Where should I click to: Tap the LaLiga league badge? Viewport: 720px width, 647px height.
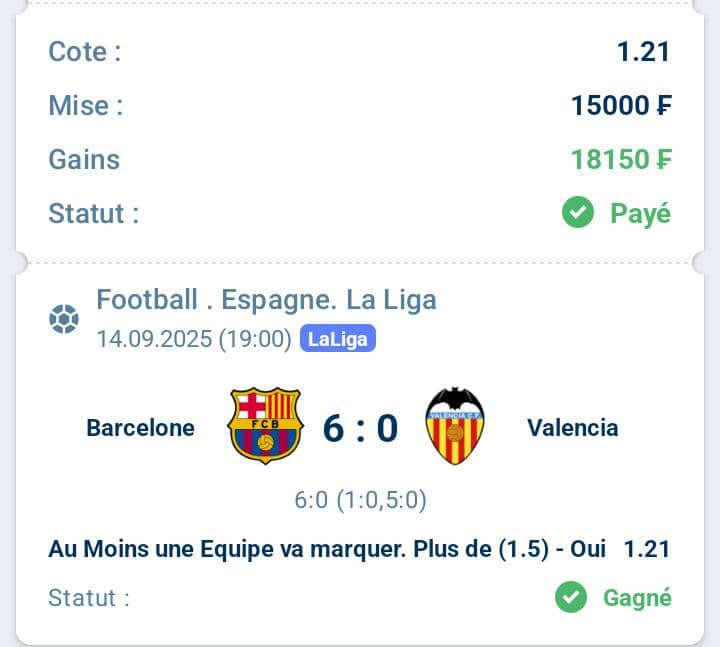point(337,340)
